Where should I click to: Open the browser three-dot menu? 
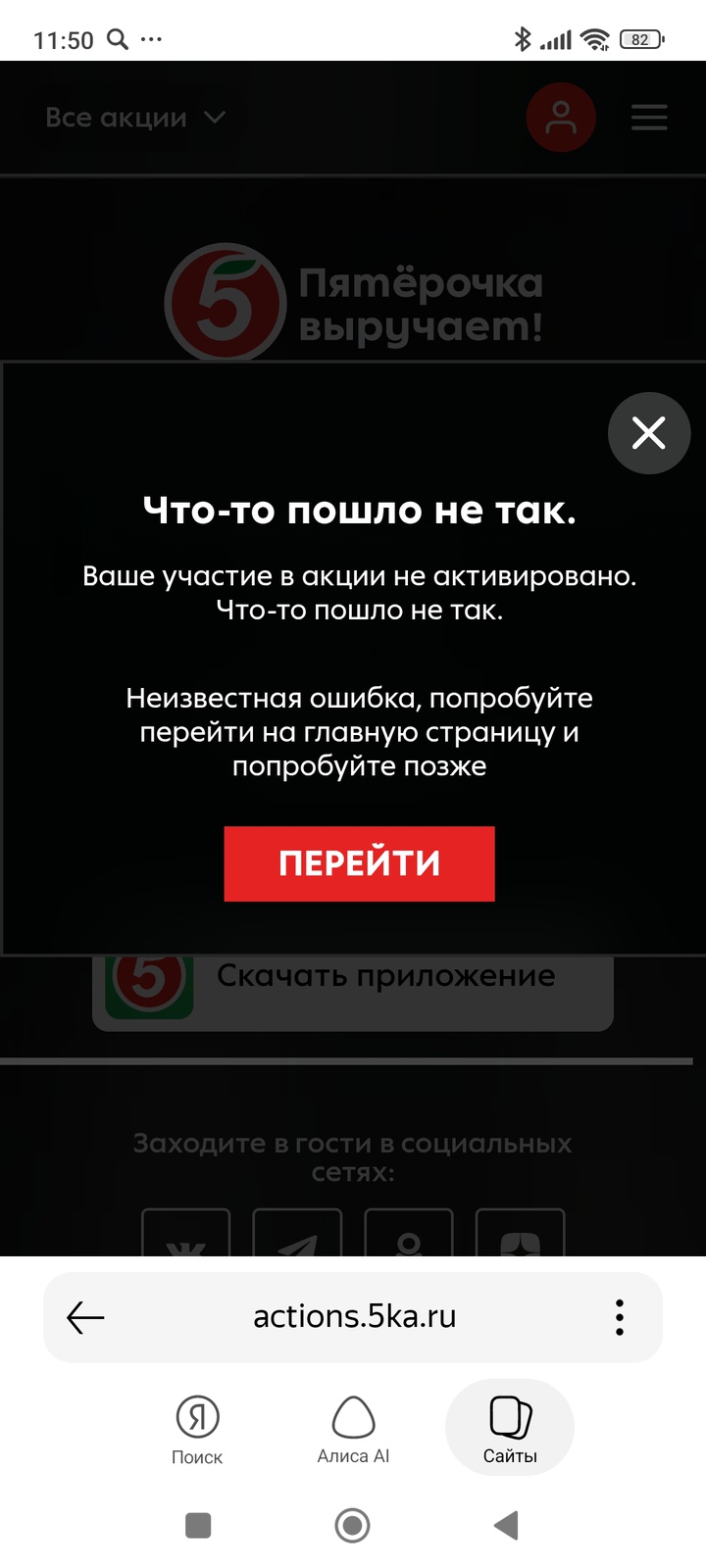pyautogui.click(x=619, y=1317)
